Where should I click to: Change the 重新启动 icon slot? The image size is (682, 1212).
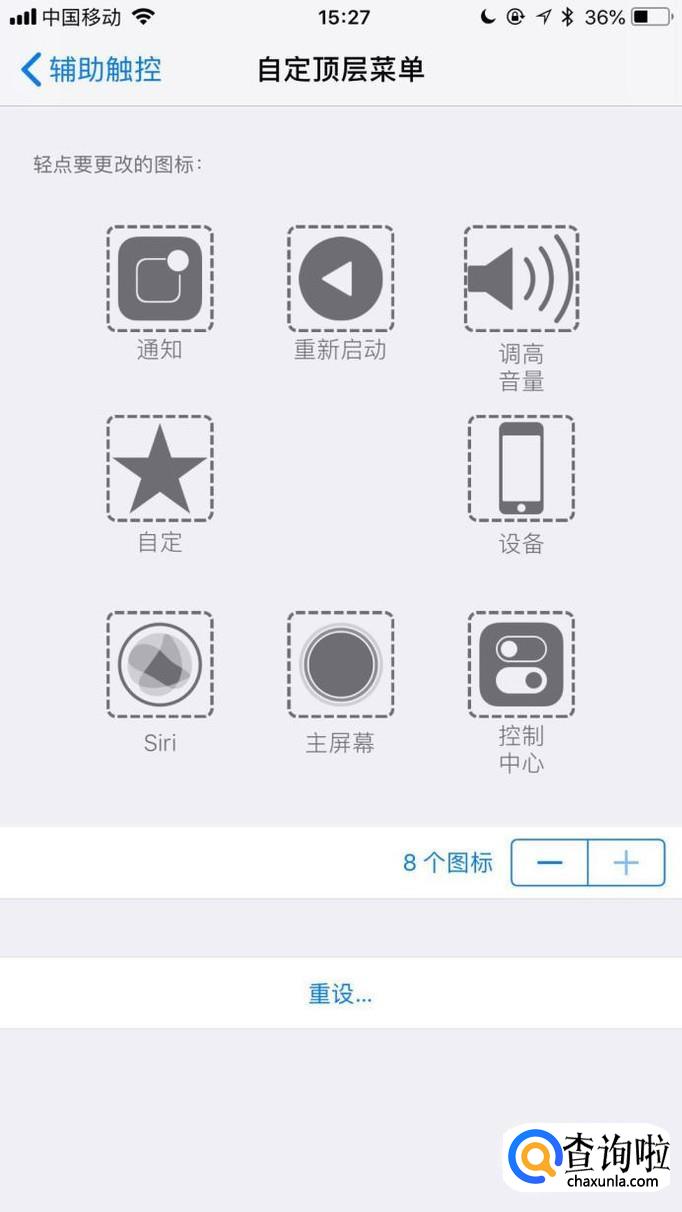(340, 279)
